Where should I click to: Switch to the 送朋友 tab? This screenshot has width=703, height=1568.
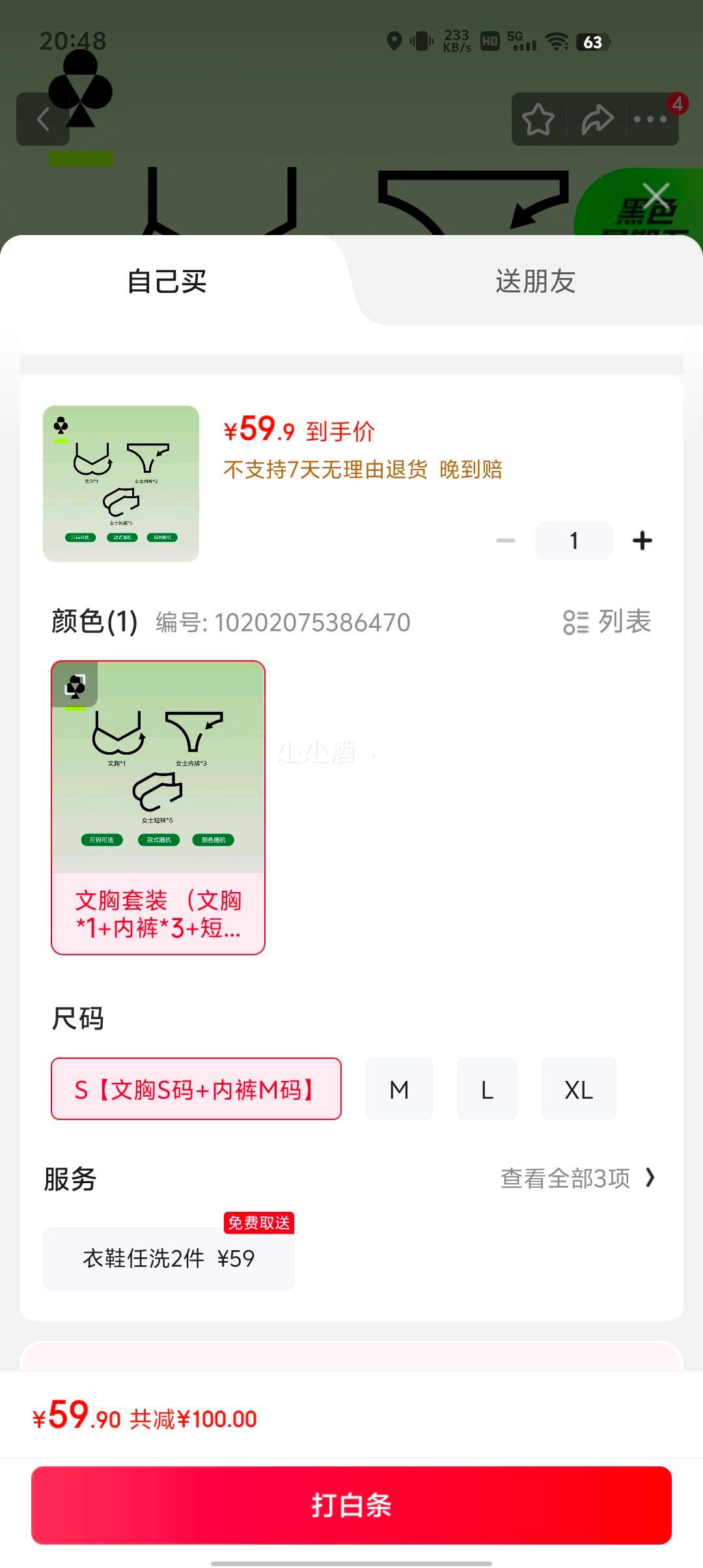point(535,281)
